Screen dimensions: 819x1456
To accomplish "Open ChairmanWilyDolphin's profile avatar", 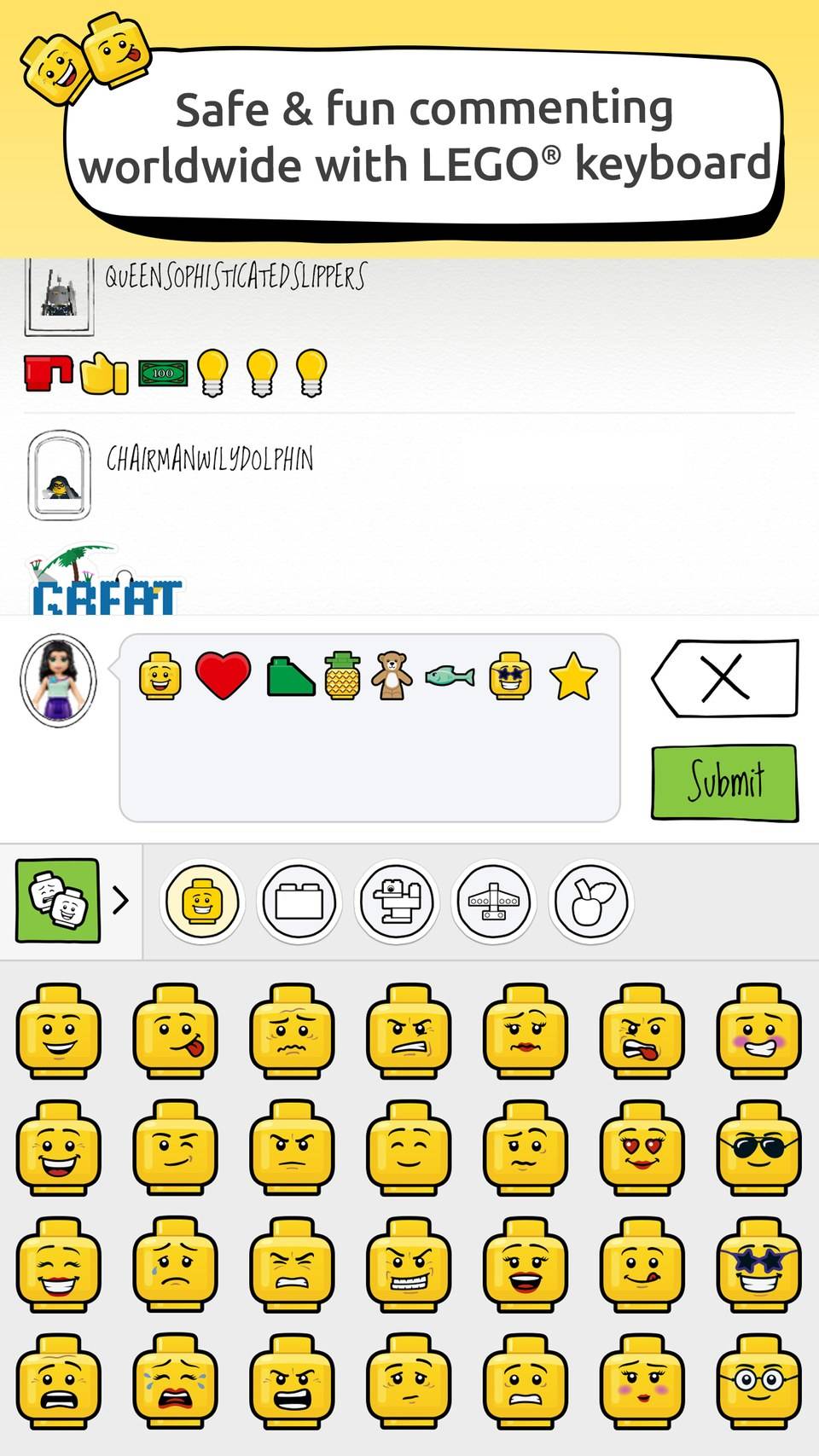I will 59,475.
